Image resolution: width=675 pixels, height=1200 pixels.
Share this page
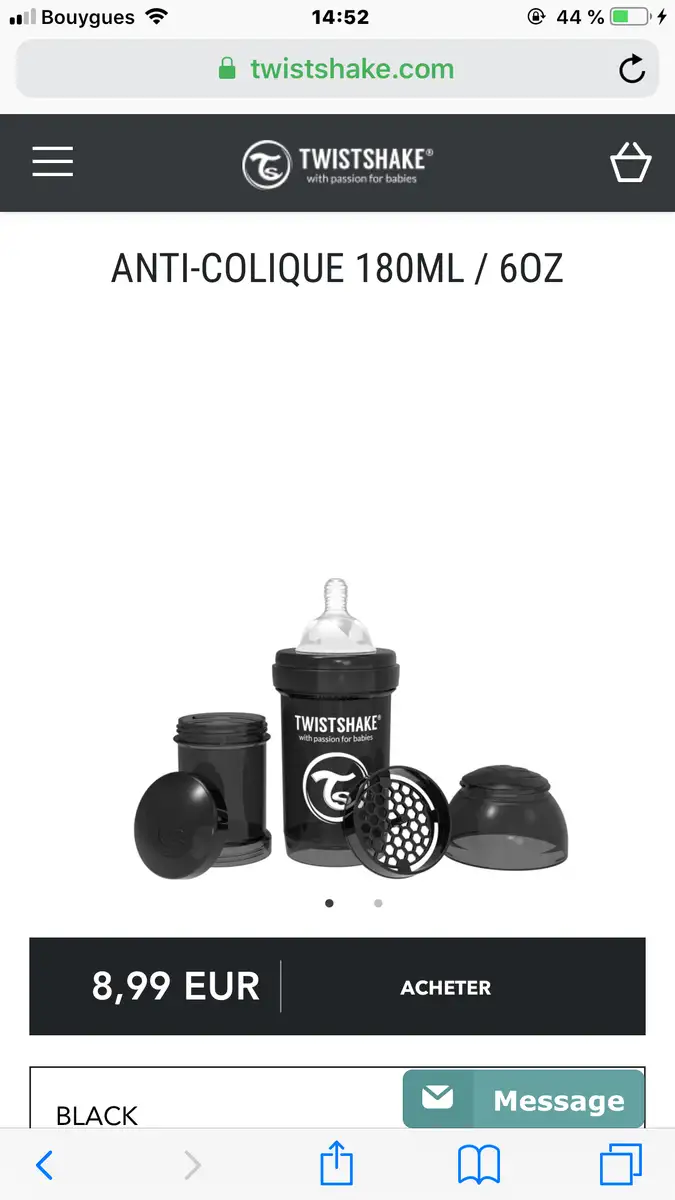(x=337, y=1164)
